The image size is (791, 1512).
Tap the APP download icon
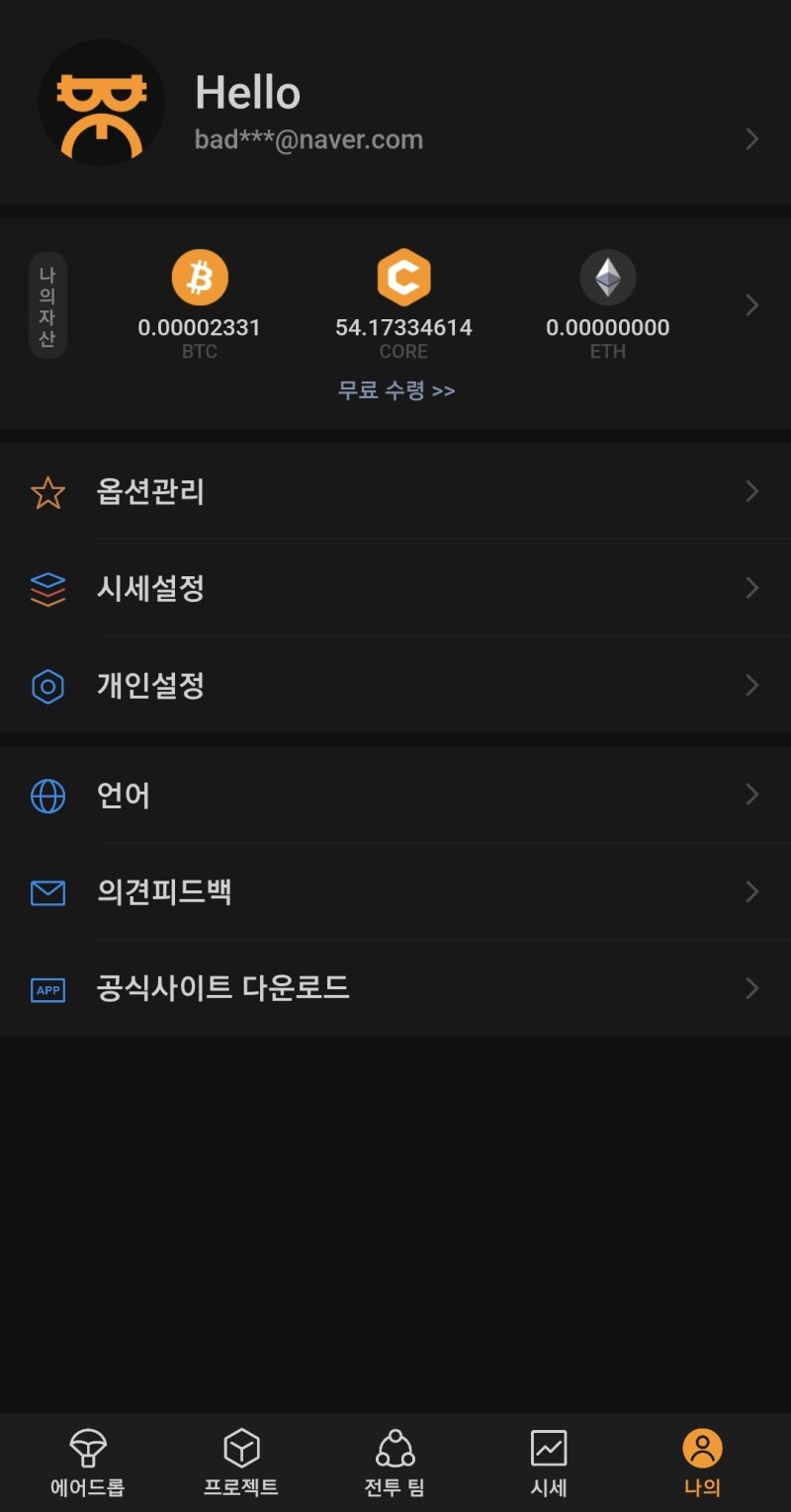[47, 988]
